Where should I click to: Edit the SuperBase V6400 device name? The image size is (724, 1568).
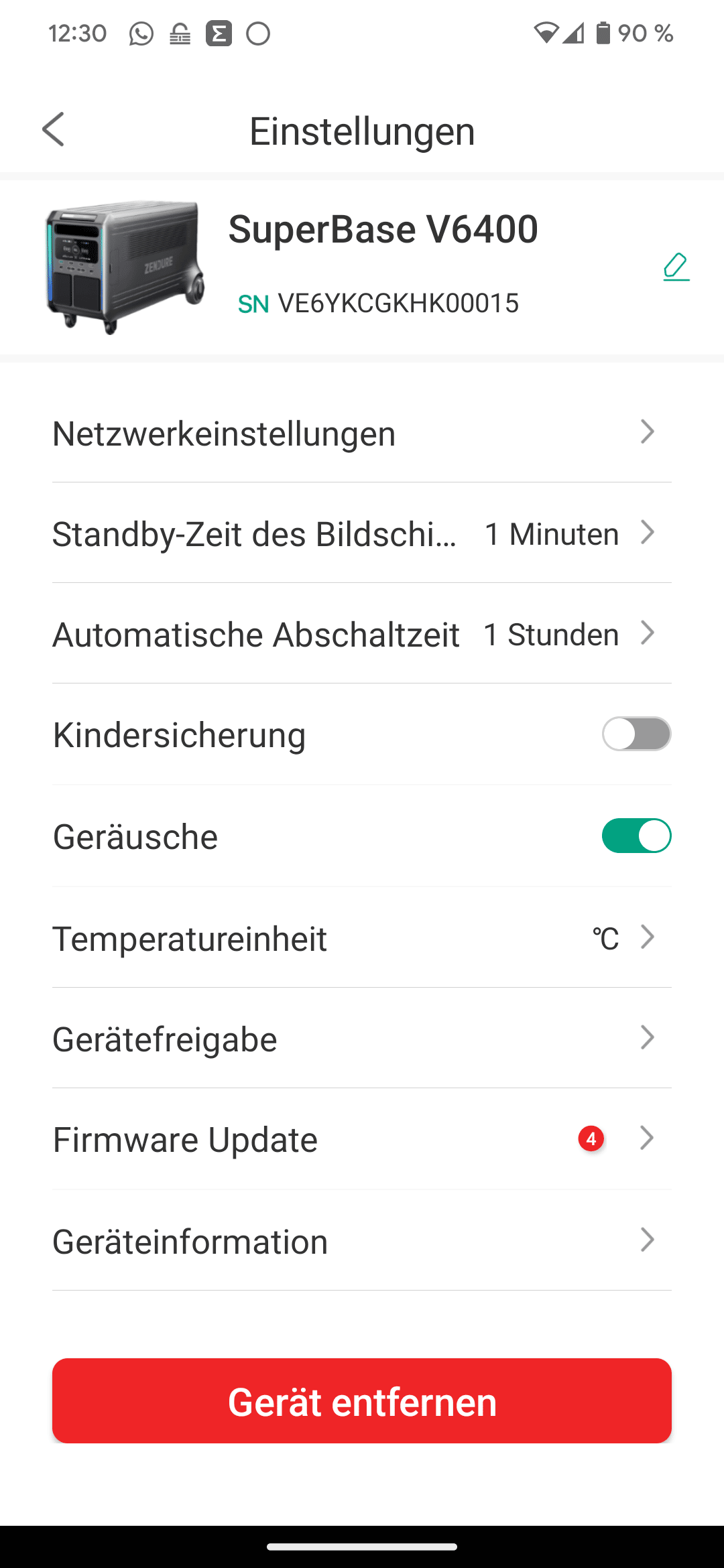tap(676, 267)
